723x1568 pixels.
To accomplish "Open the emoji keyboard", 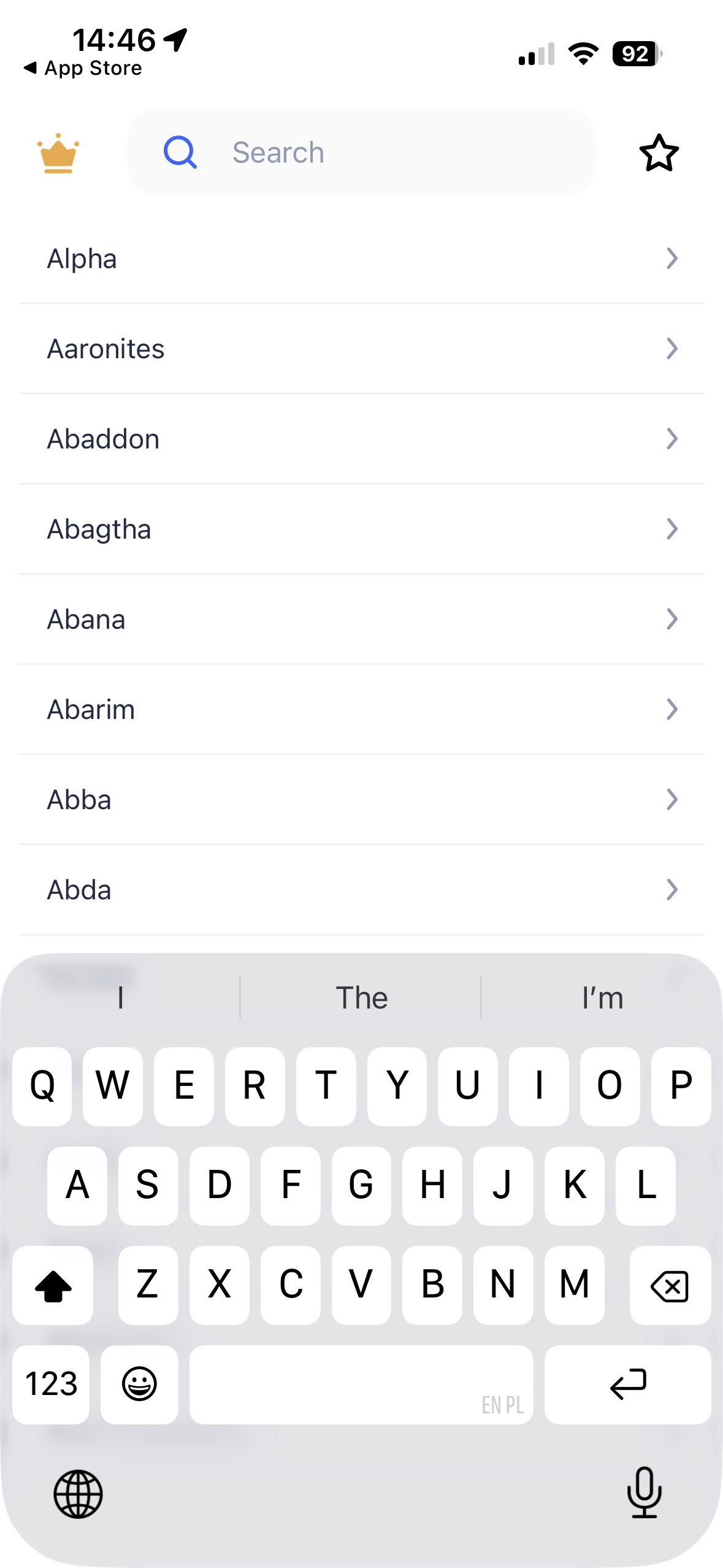I will point(139,1384).
